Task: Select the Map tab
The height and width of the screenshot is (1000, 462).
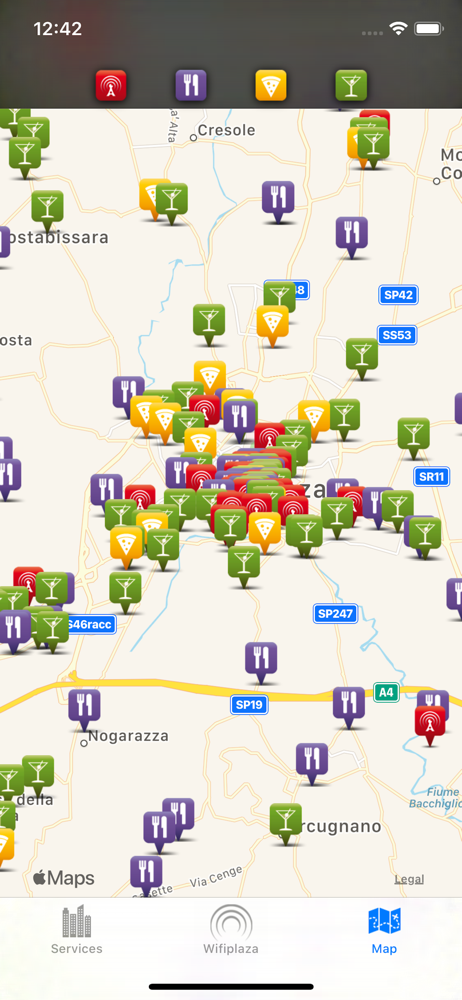Action: (384, 930)
